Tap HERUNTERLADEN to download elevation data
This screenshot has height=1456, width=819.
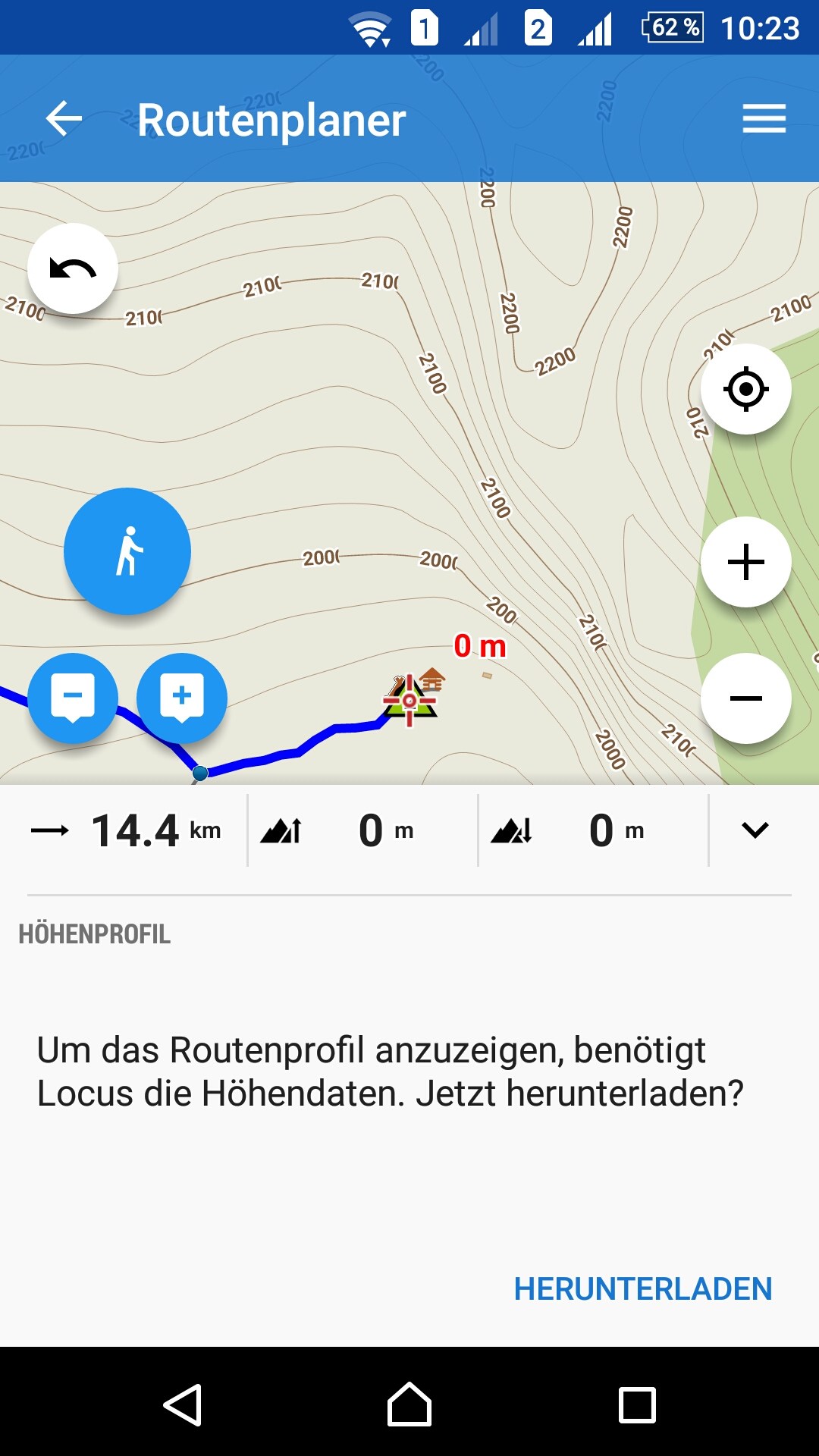pos(642,1289)
